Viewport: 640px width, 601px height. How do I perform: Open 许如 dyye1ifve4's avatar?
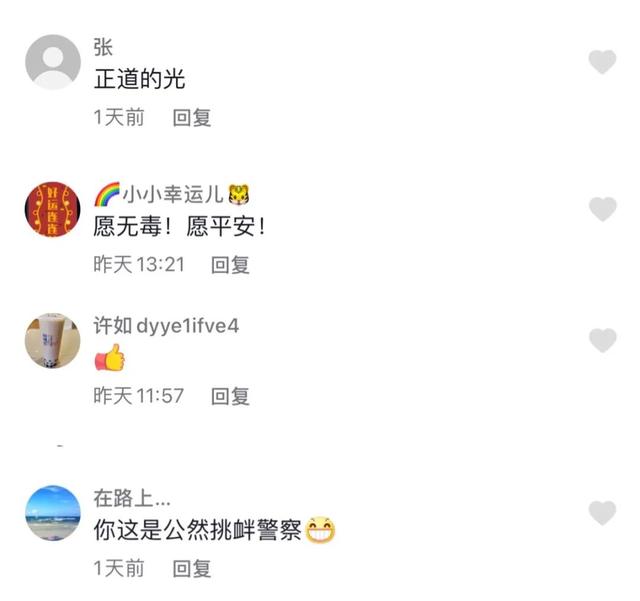[x=52, y=341]
